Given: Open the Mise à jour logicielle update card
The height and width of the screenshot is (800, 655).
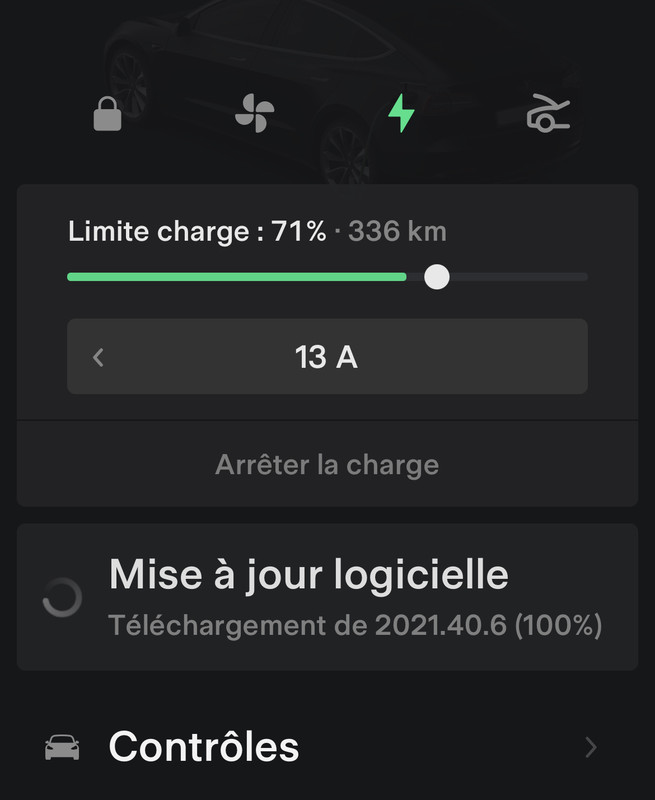Looking at the screenshot, I should (327, 597).
